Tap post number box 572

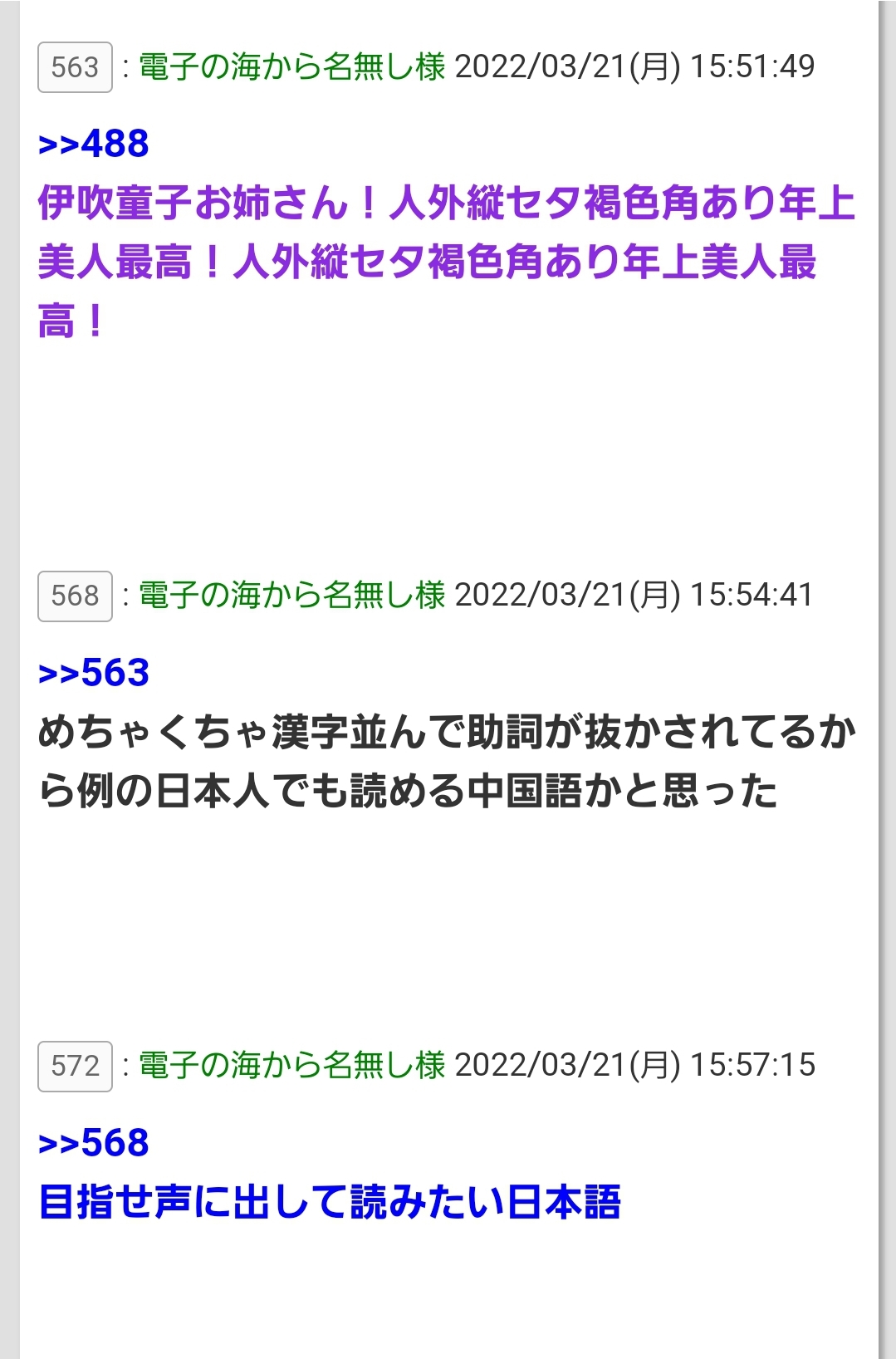click(75, 1066)
